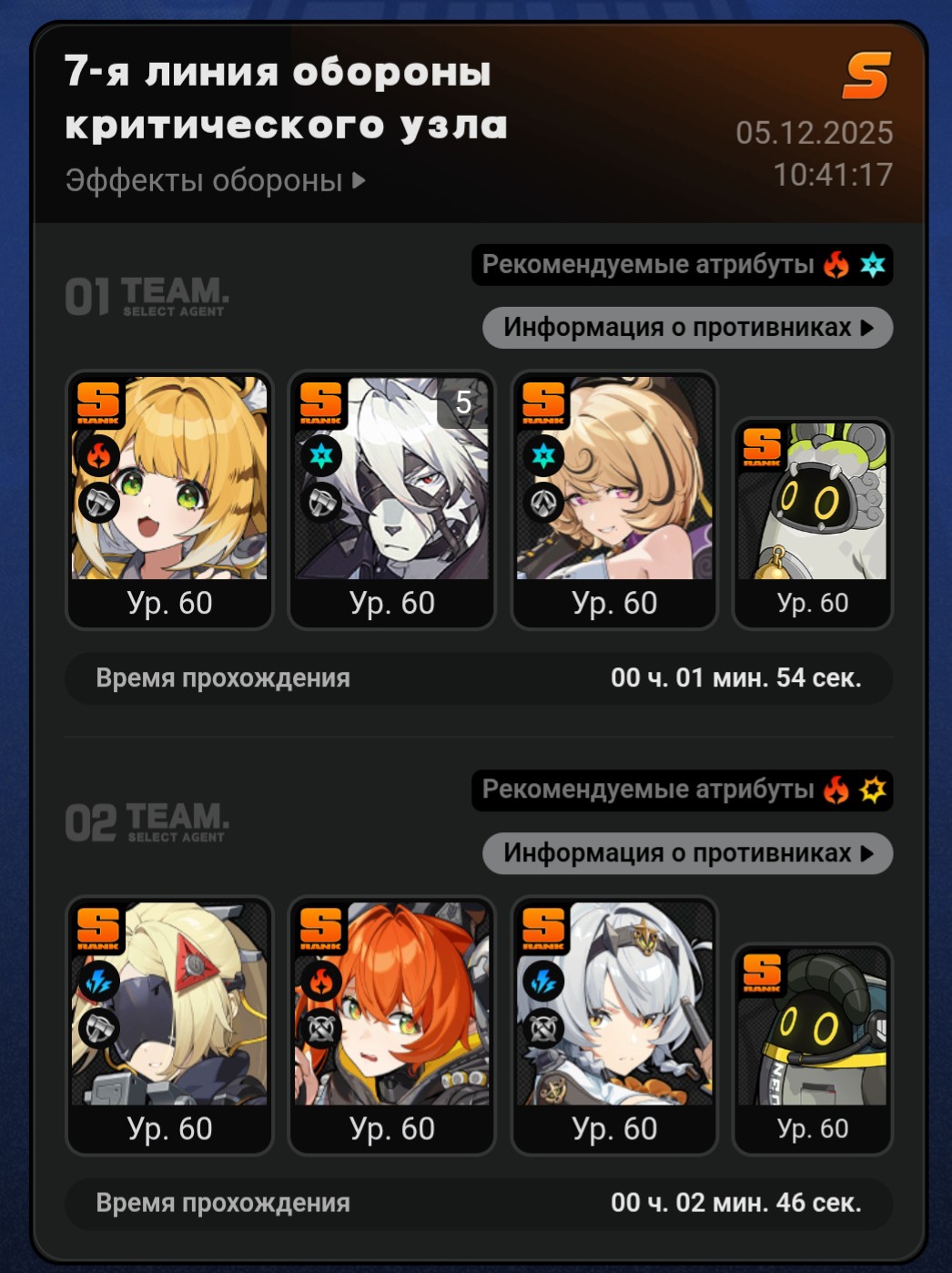The height and width of the screenshot is (1273, 952).
Task: Open Информация о противниках for Team 01
Action: tap(687, 328)
